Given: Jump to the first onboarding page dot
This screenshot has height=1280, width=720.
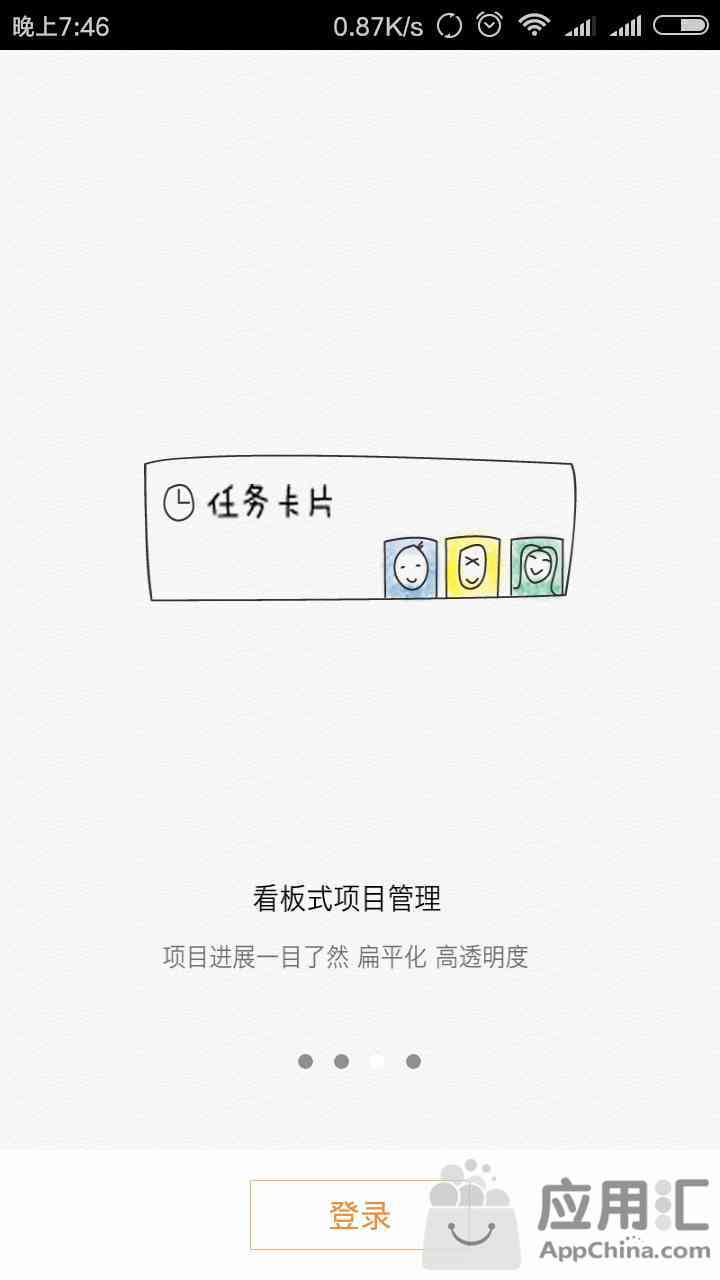Looking at the screenshot, I should pyautogui.click(x=306, y=1061).
